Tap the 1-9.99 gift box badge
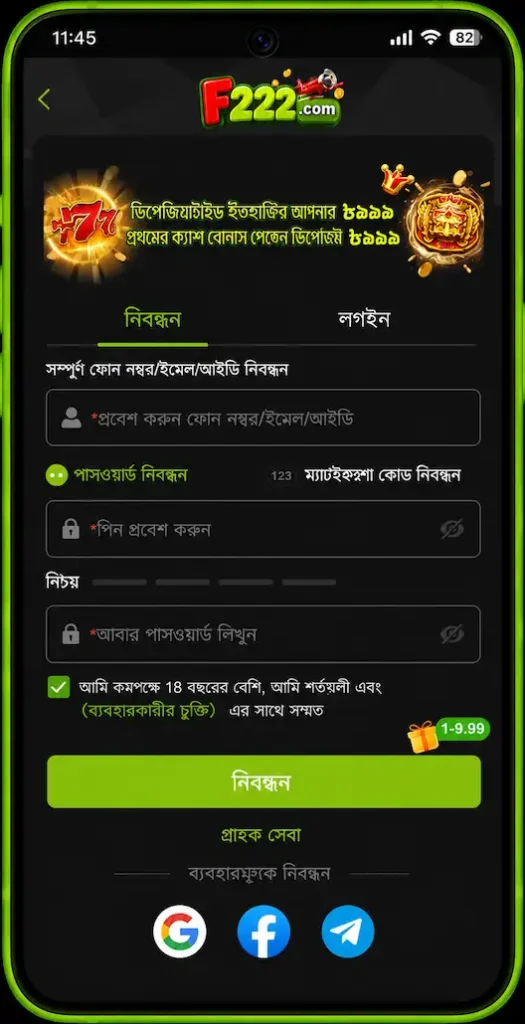Image resolution: width=525 pixels, height=1024 pixels. tap(449, 735)
